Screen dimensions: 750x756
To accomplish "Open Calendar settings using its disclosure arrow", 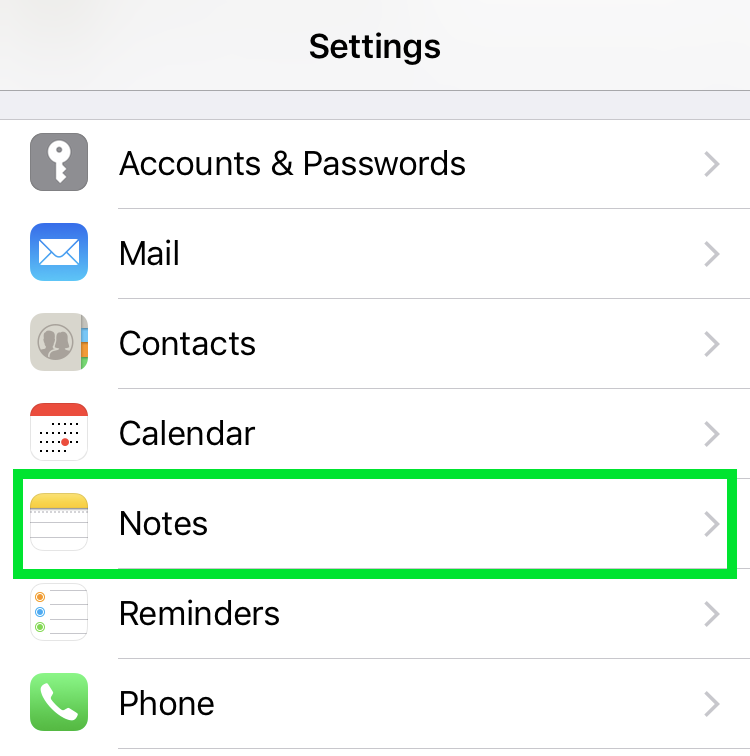I will click(711, 434).
